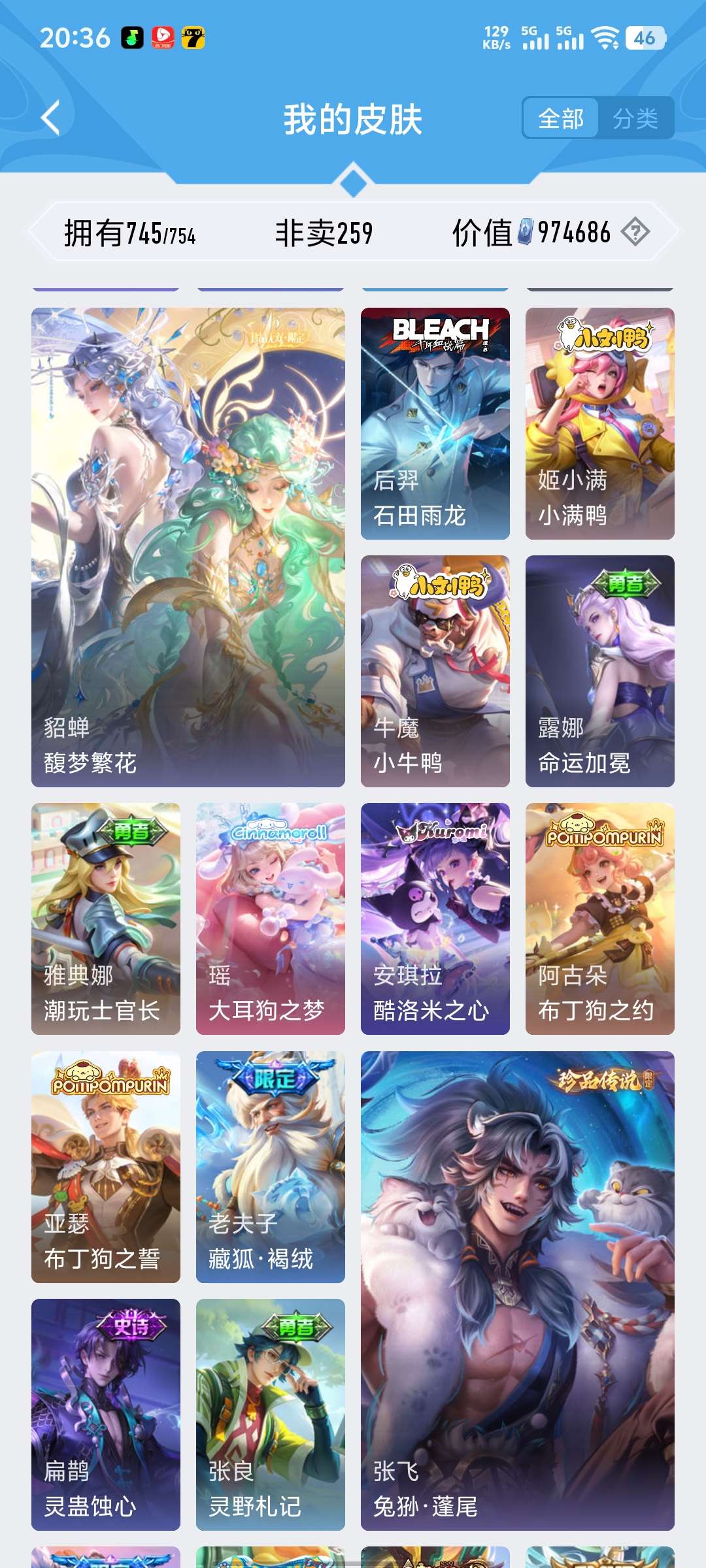Go back using the top-left arrow
The width and height of the screenshot is (706, 1568).
pos(50,118)
